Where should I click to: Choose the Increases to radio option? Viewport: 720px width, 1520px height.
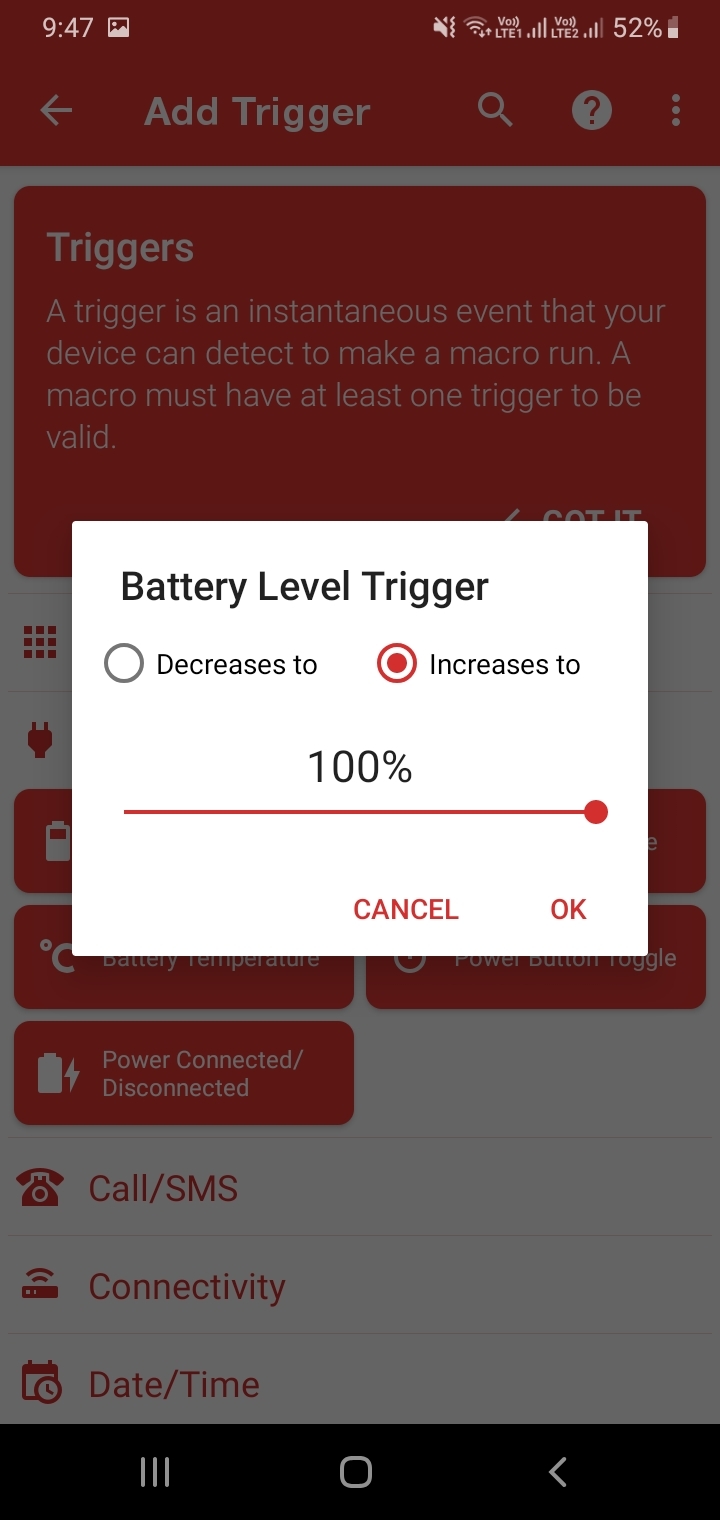tap(396, 665)
